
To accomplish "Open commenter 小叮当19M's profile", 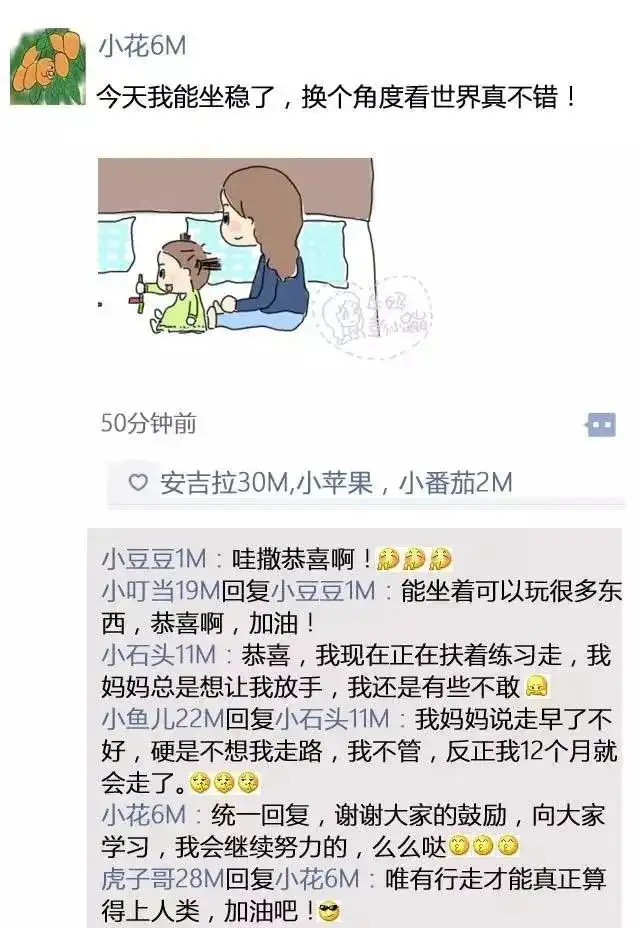I will pos(161,591).
